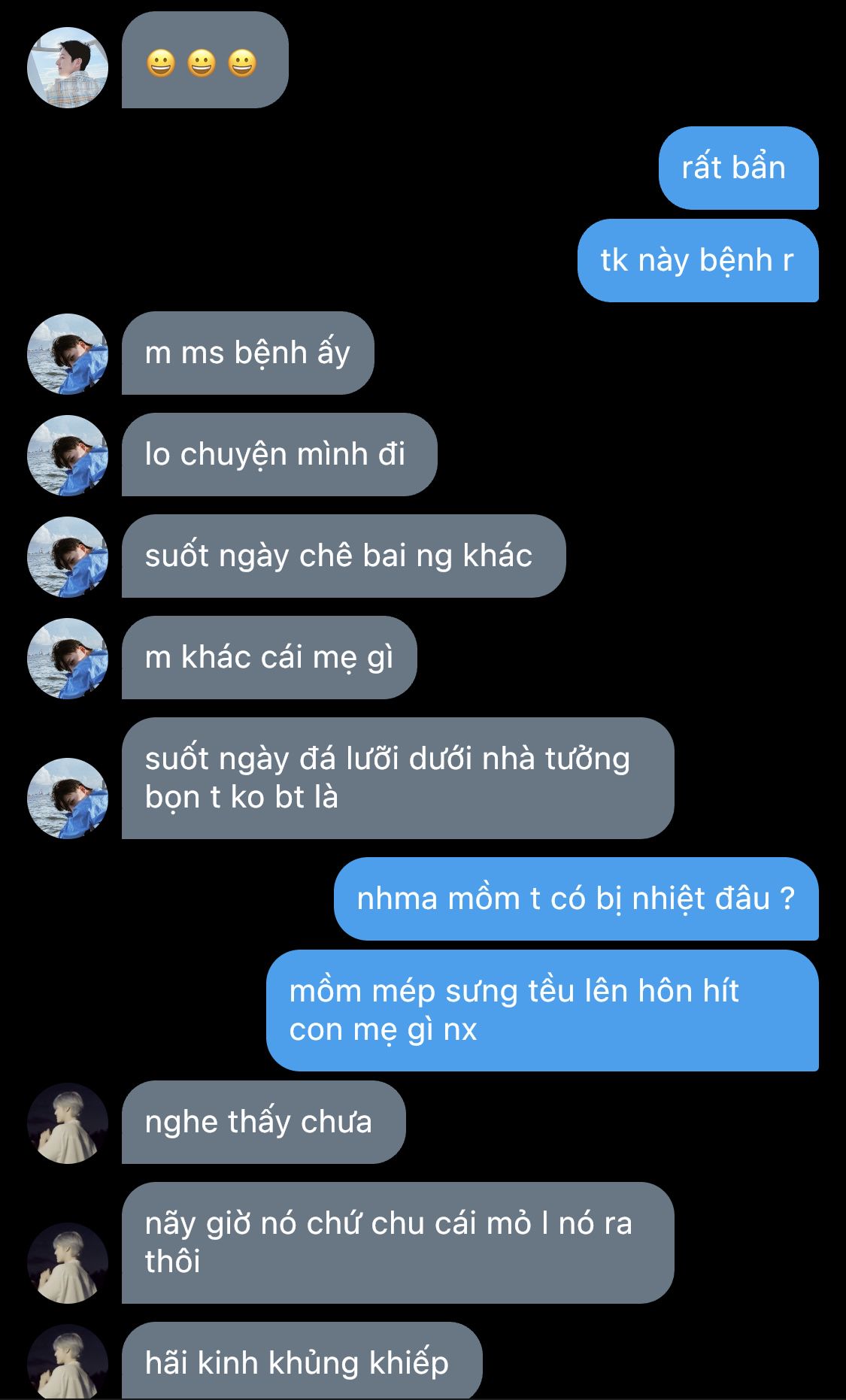Open avatar next to "hãi kinh khủng khiếp"
The height and width of the screenshot is (1400, 846).
pyautogui.click(x=68, y=1362)
